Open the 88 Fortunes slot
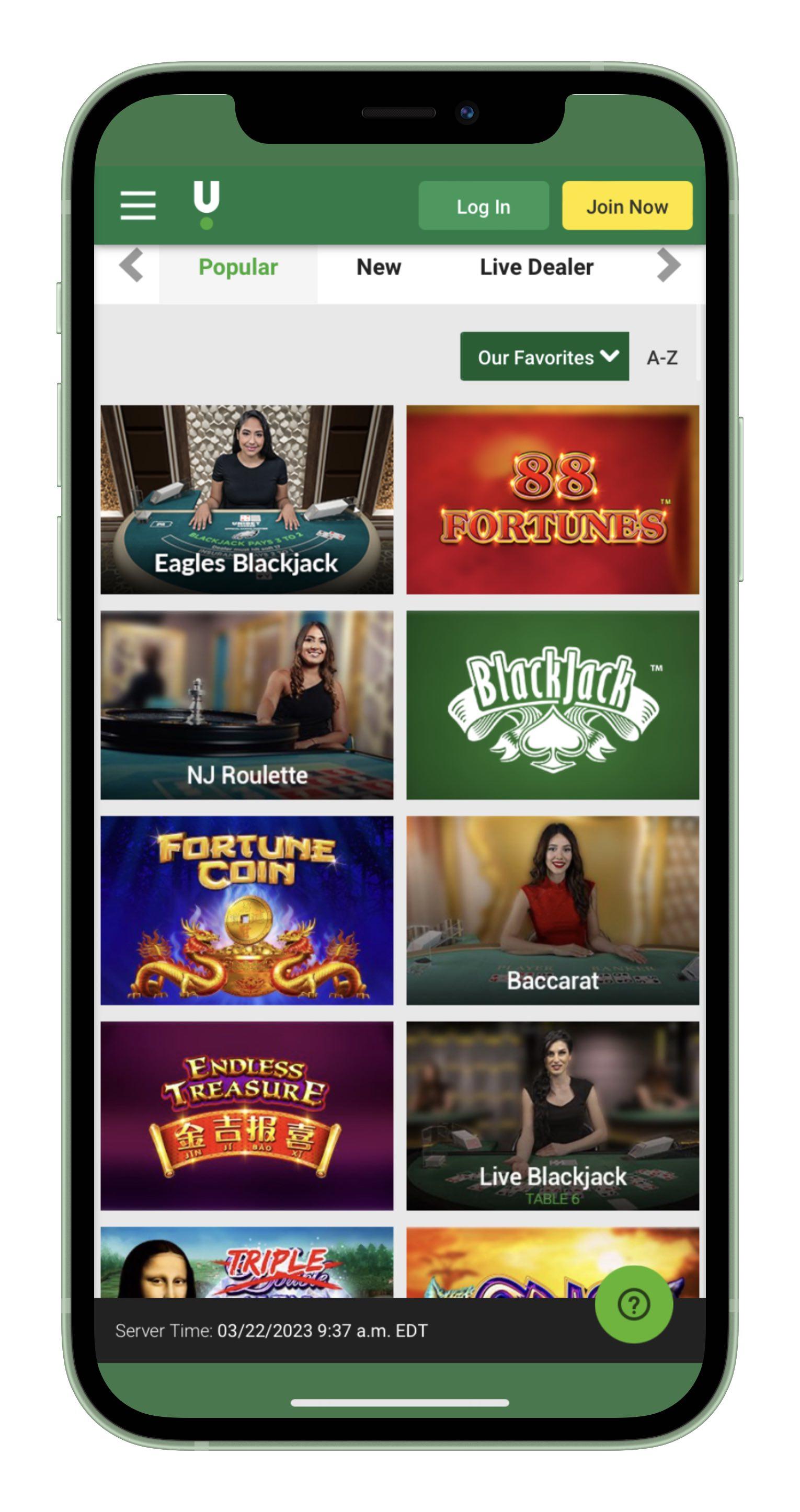 tap(552, 499)
